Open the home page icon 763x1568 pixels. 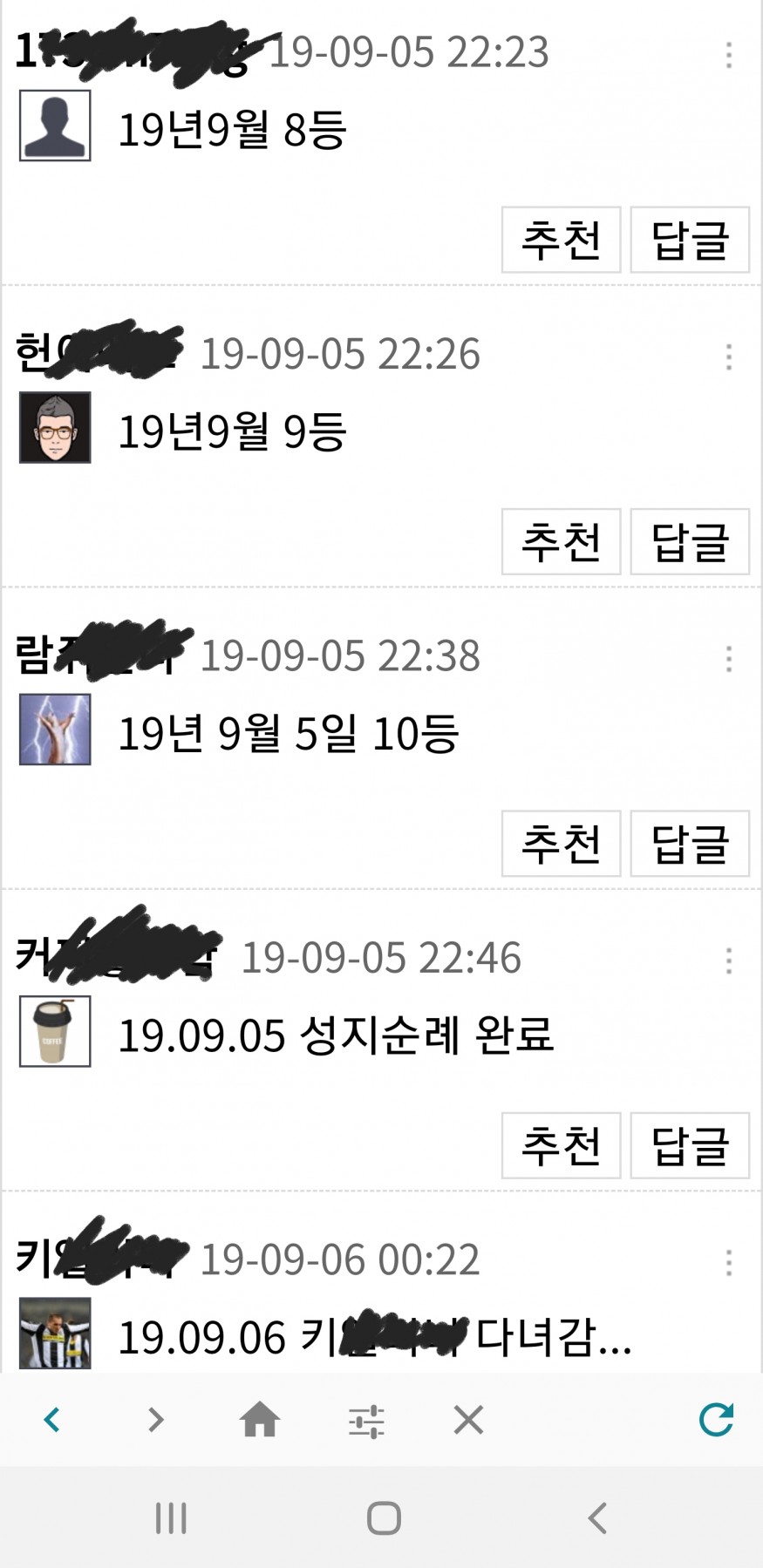pyautogui.click(x=260, y=1420)
